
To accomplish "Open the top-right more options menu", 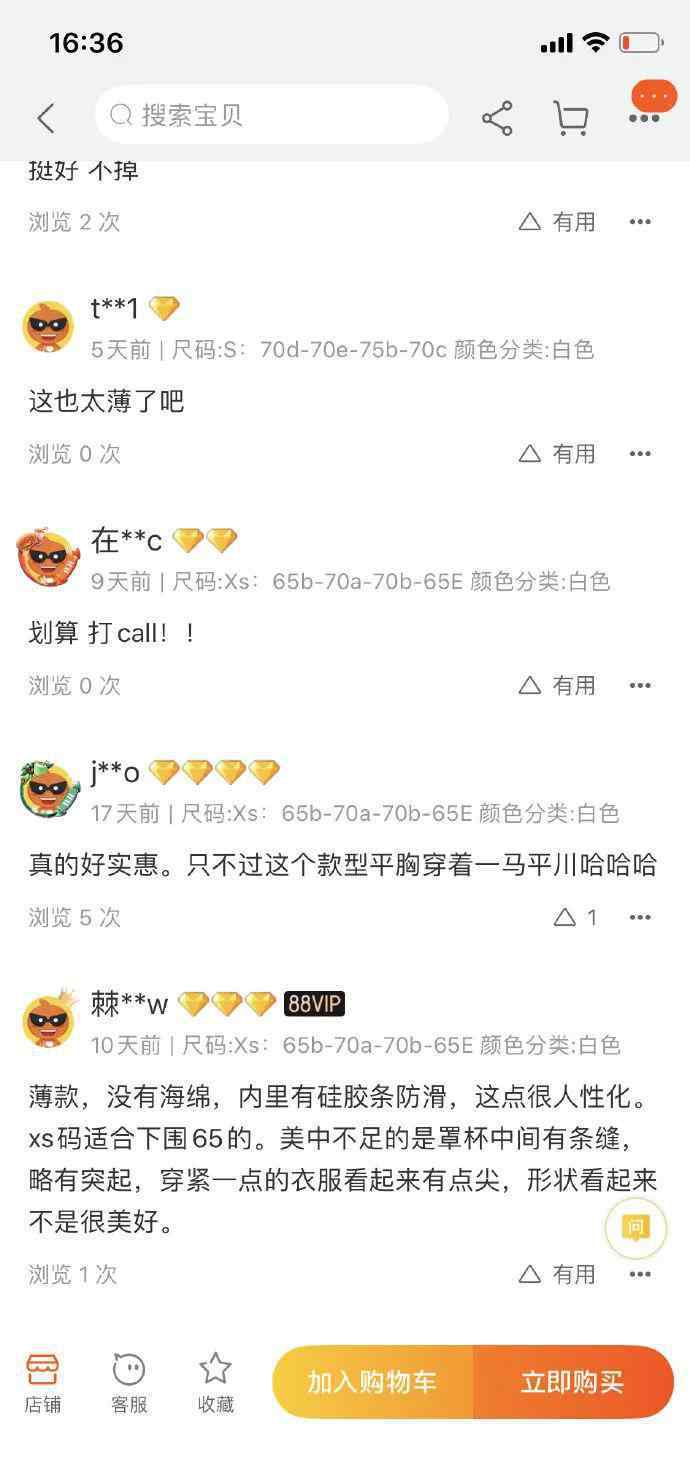I will [x=644, y=118].
